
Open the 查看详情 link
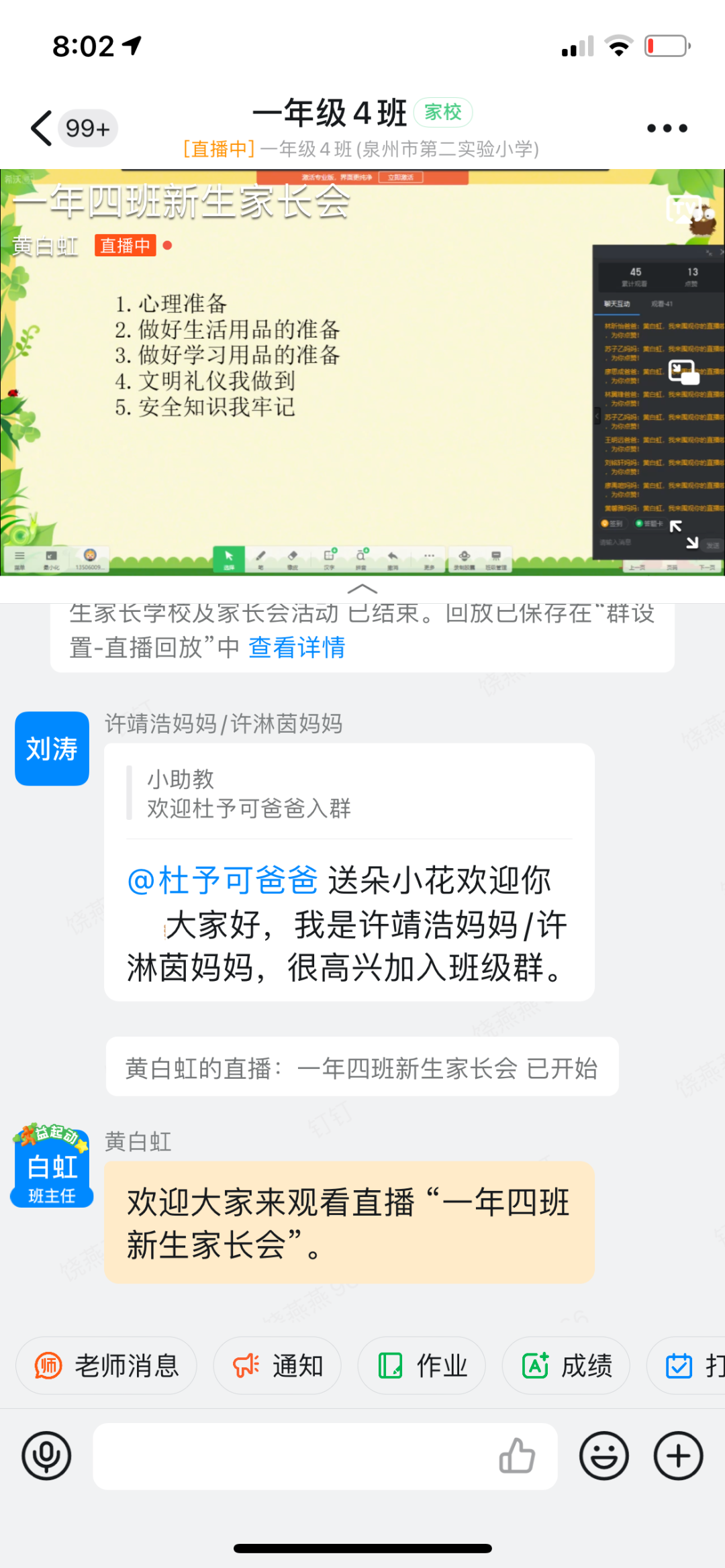297,647
